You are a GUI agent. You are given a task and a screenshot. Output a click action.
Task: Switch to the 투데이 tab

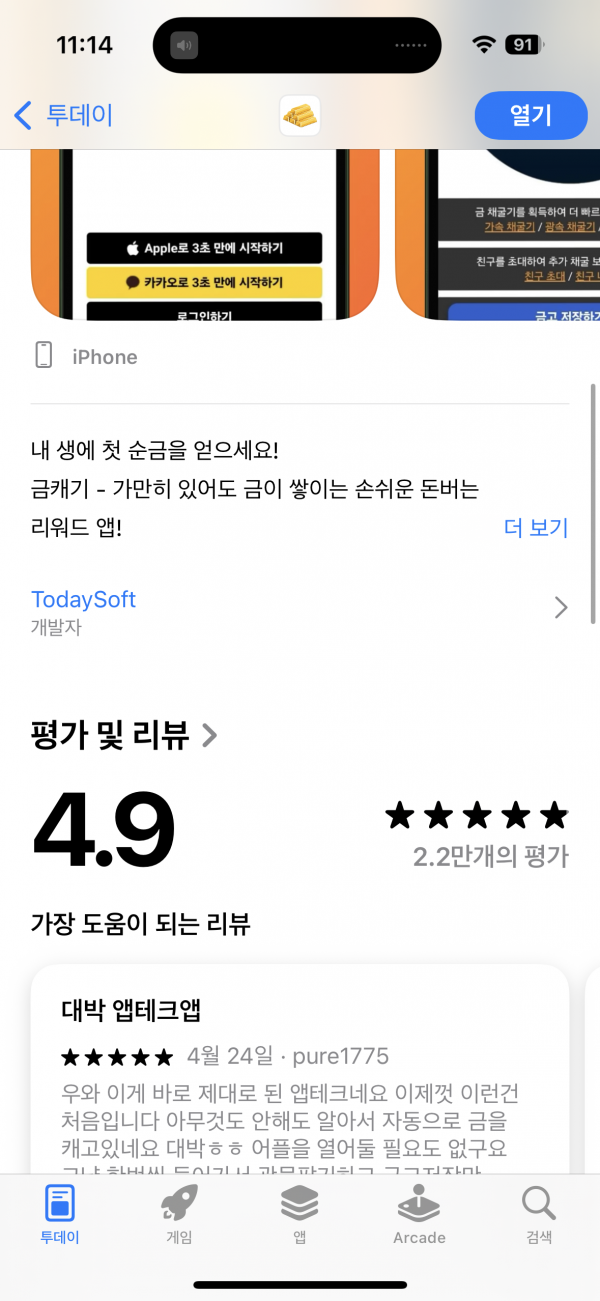click(x=60, y=1214)
